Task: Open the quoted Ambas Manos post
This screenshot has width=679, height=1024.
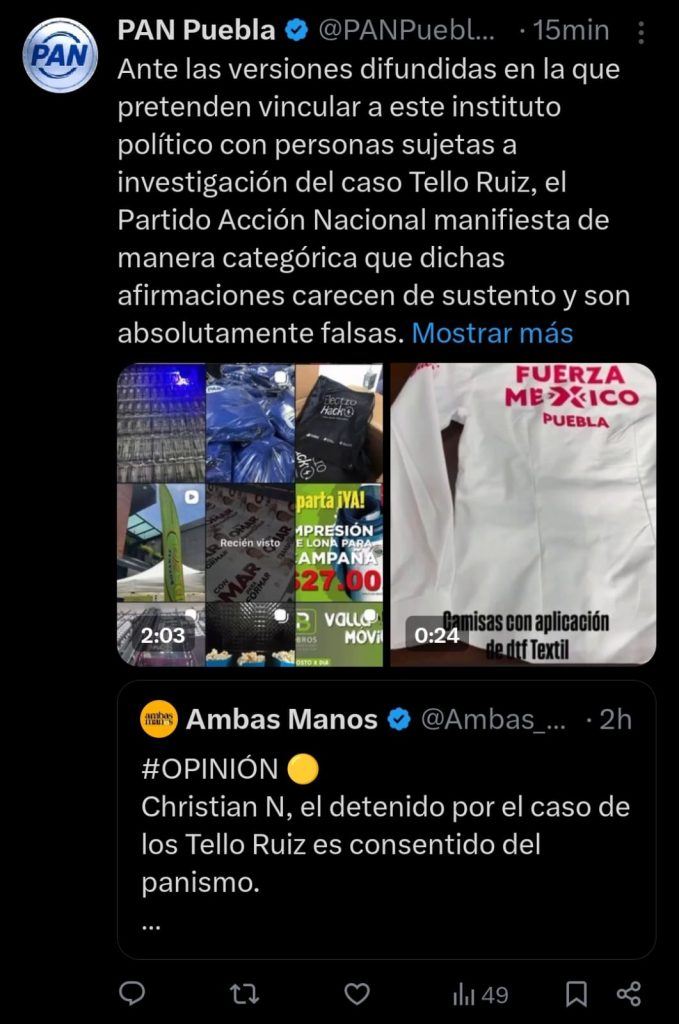Action: point(386,820)
